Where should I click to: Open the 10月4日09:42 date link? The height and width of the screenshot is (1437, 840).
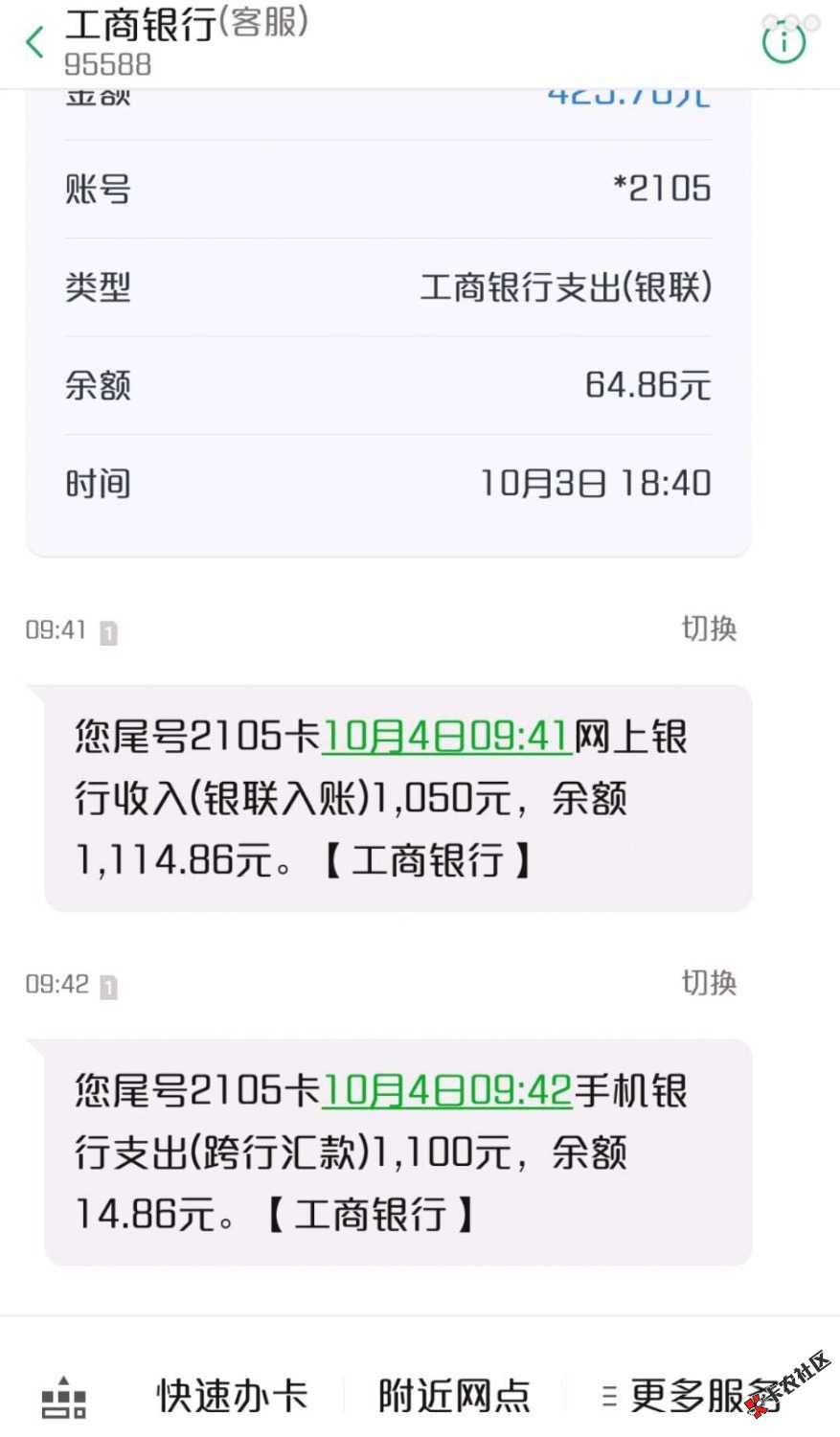pos(446,1090)
